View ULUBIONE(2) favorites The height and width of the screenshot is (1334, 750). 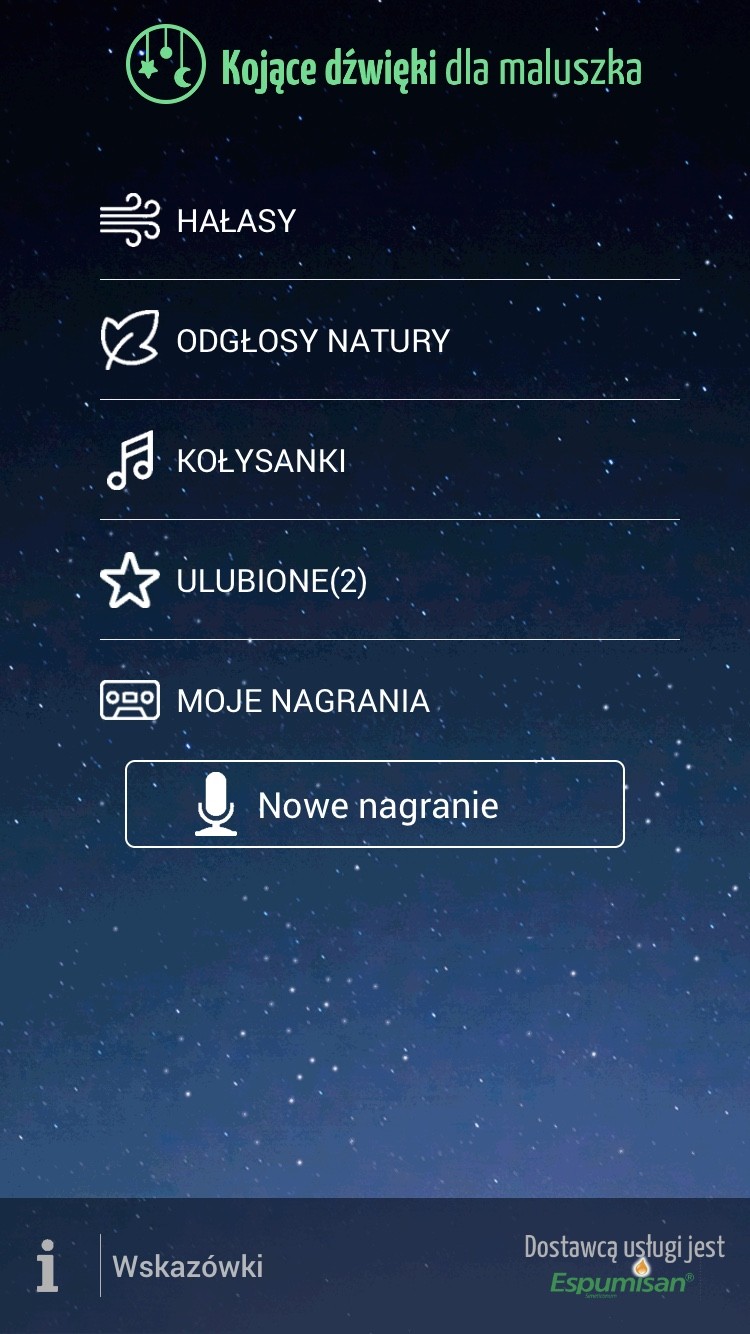271,581
